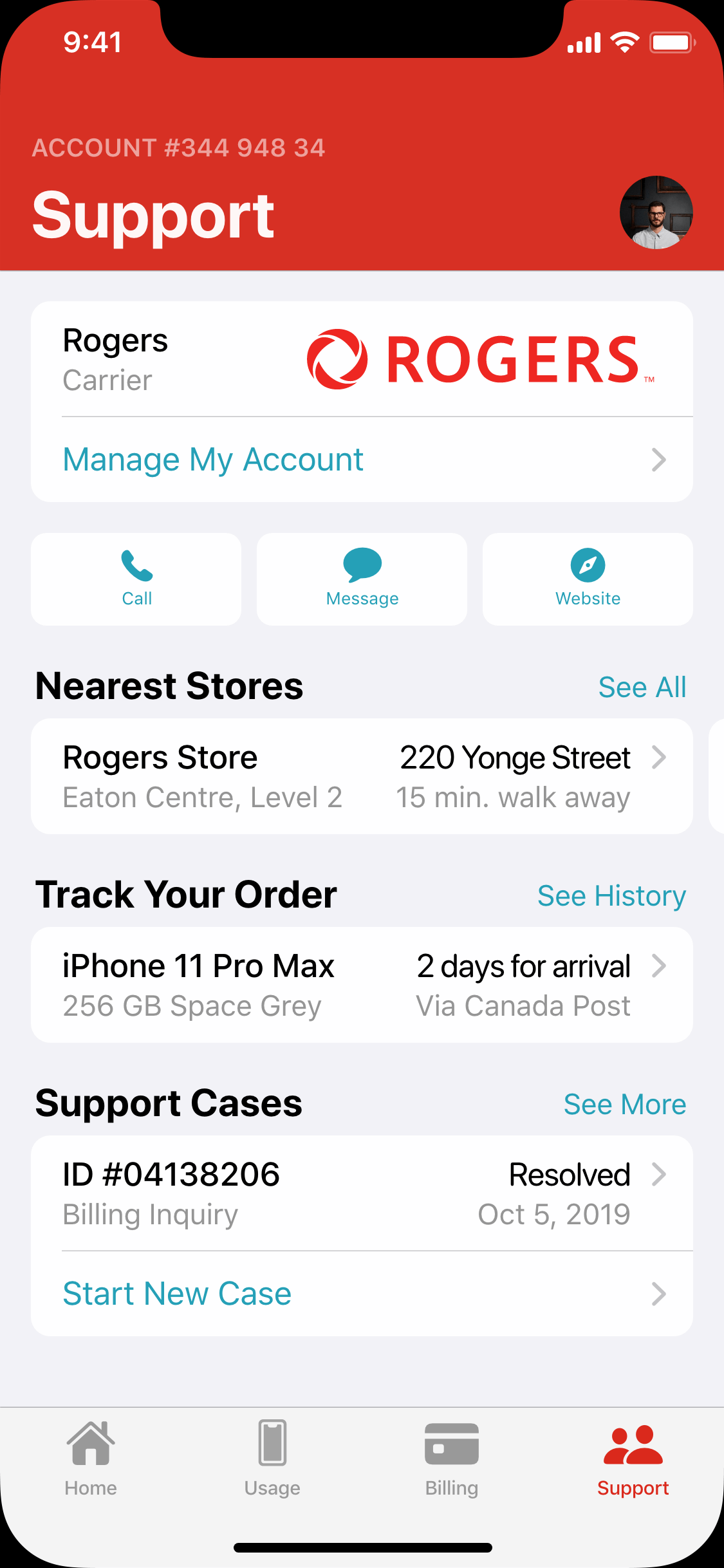Image resolution: width=724 pixels, height=1568 pixels.
Task: See All nearest stores
Action: [642, 687]
